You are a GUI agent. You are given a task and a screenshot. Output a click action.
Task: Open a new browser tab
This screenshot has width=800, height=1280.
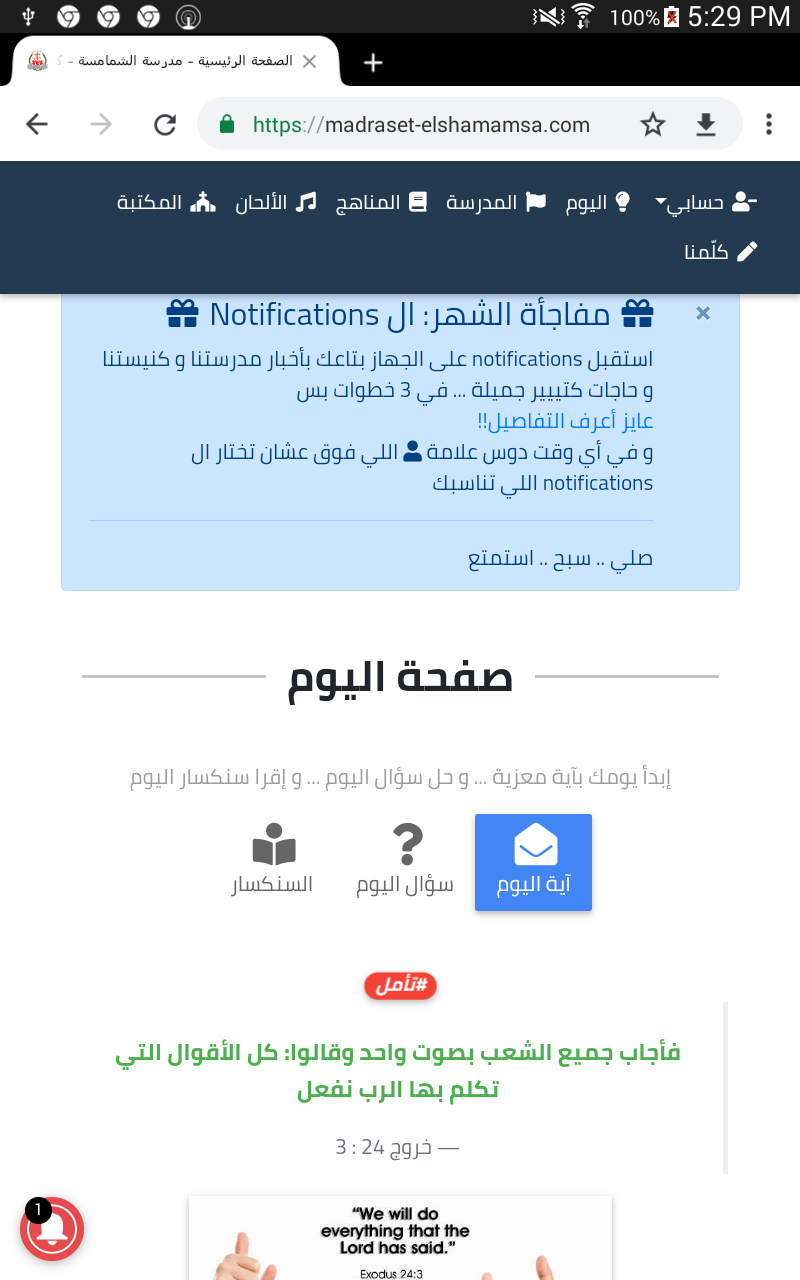pyautogui.click(x=373, y=62)
